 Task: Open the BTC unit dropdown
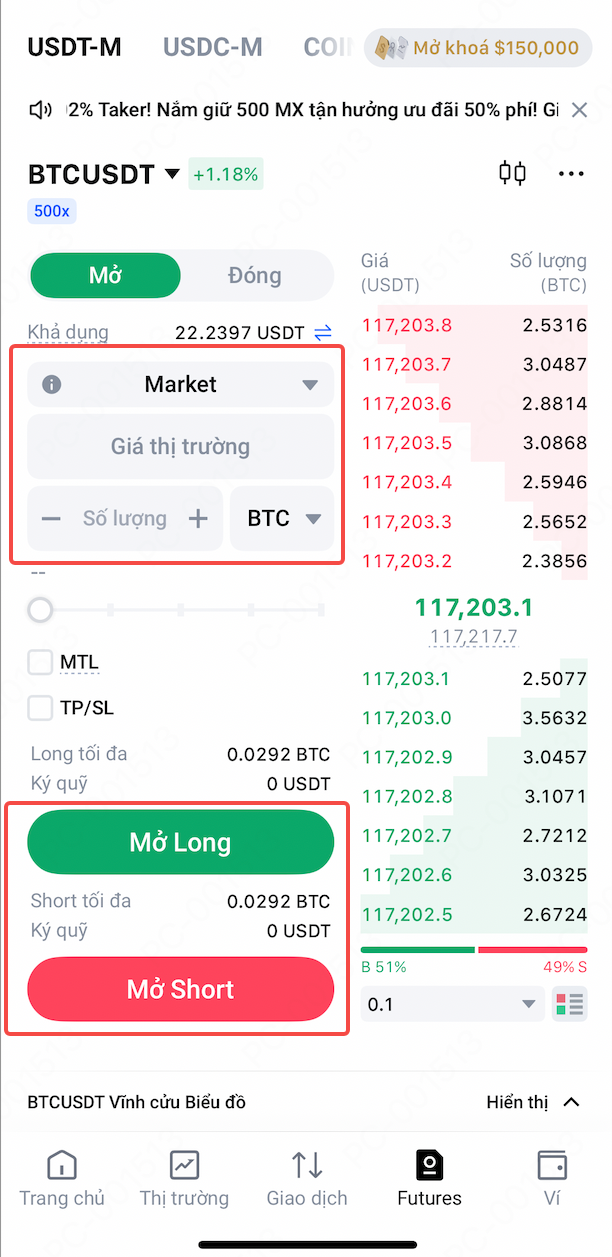(x=283, y=518)
